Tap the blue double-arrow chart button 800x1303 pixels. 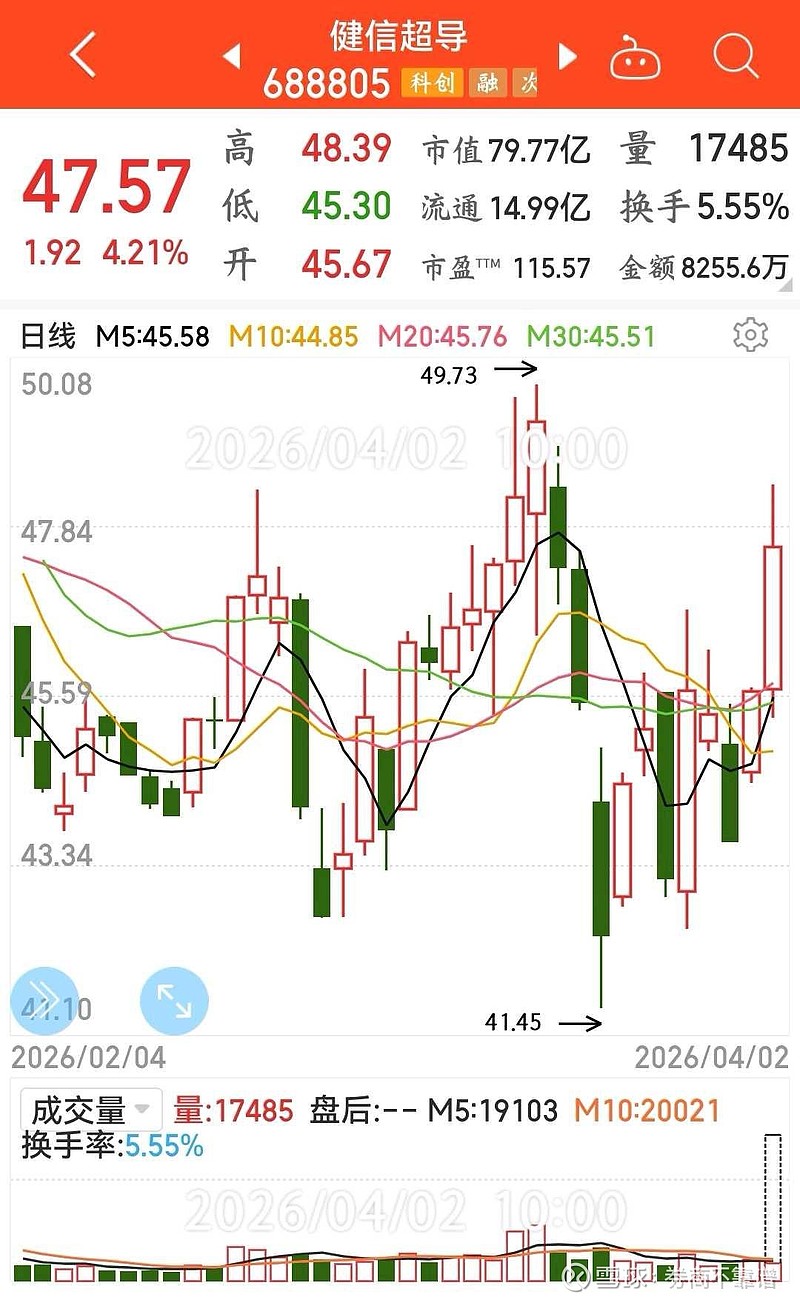click(43, 1000)
